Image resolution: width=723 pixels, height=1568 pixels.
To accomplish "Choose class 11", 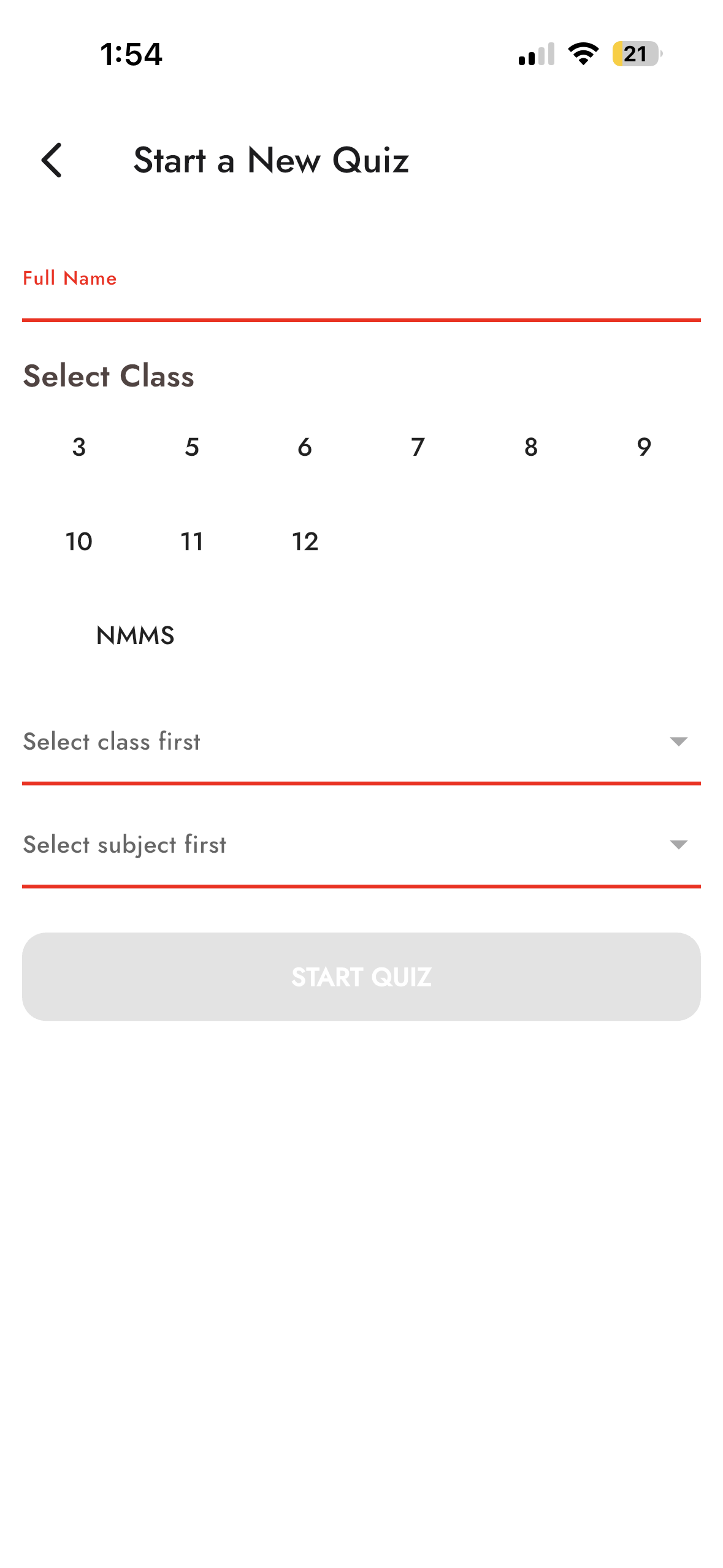I will (x=192, y=542).
